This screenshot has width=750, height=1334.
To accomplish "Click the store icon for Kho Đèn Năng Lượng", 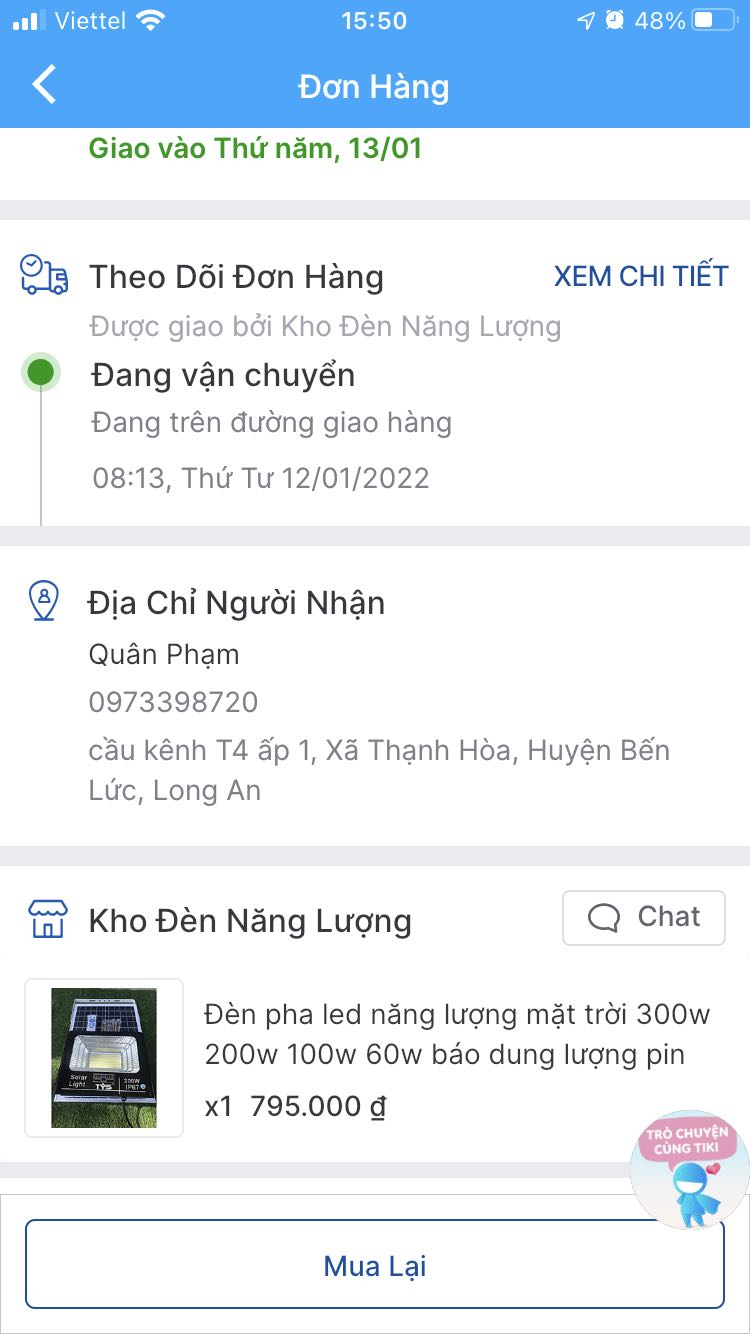I will tap(44, 918).
